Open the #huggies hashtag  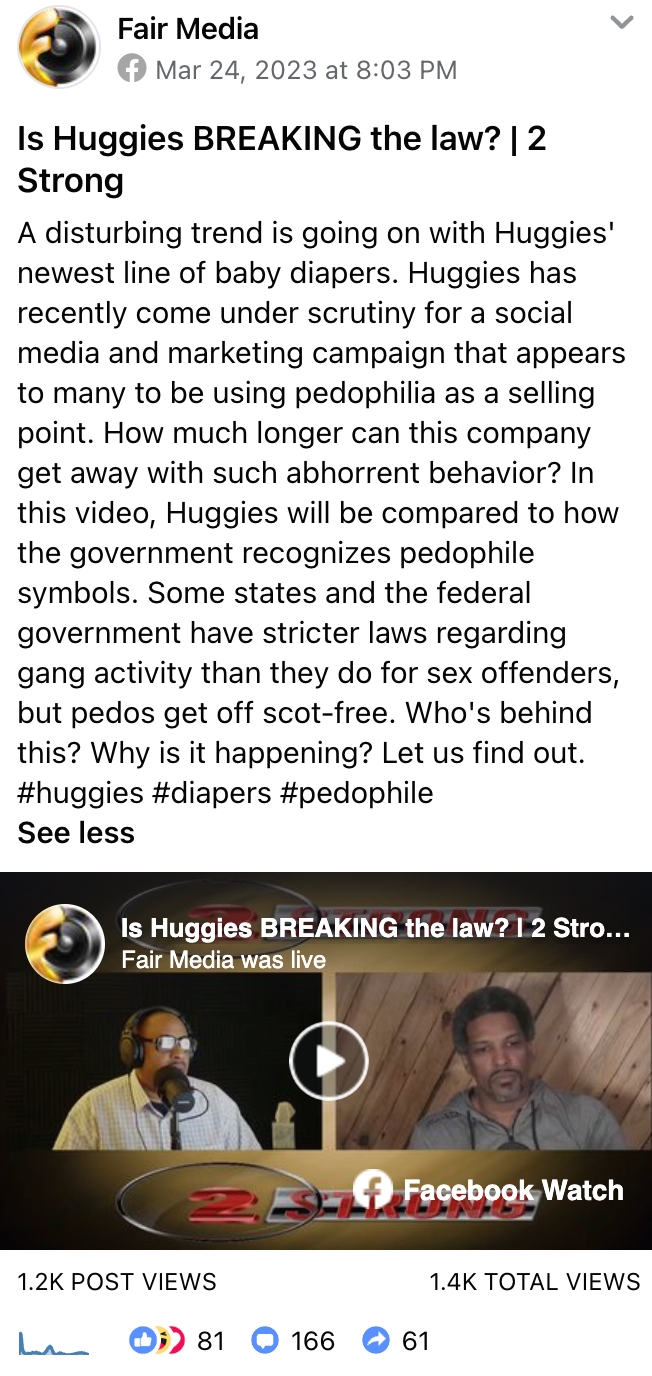(x=81, y=793)
